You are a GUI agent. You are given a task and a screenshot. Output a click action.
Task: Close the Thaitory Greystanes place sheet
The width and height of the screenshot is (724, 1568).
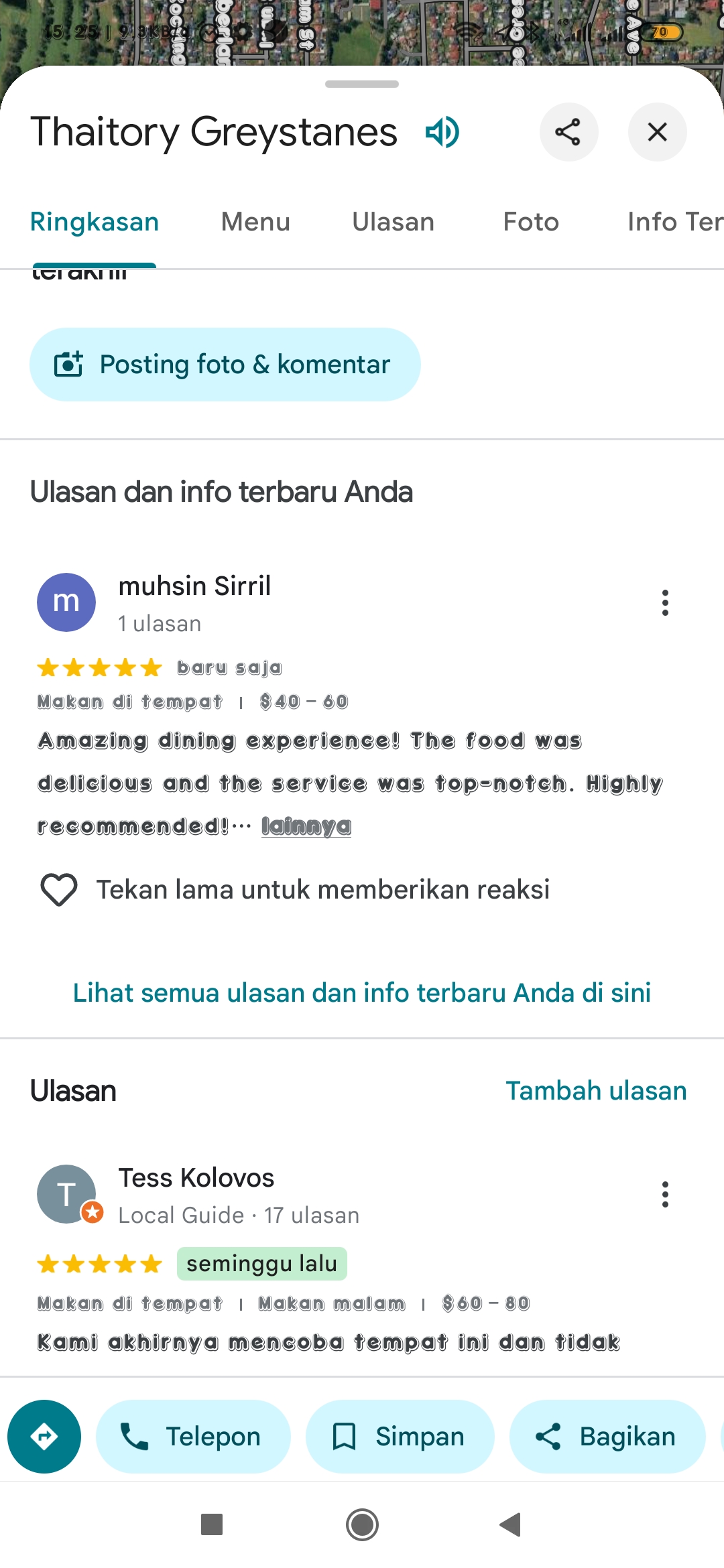[657, 132]
